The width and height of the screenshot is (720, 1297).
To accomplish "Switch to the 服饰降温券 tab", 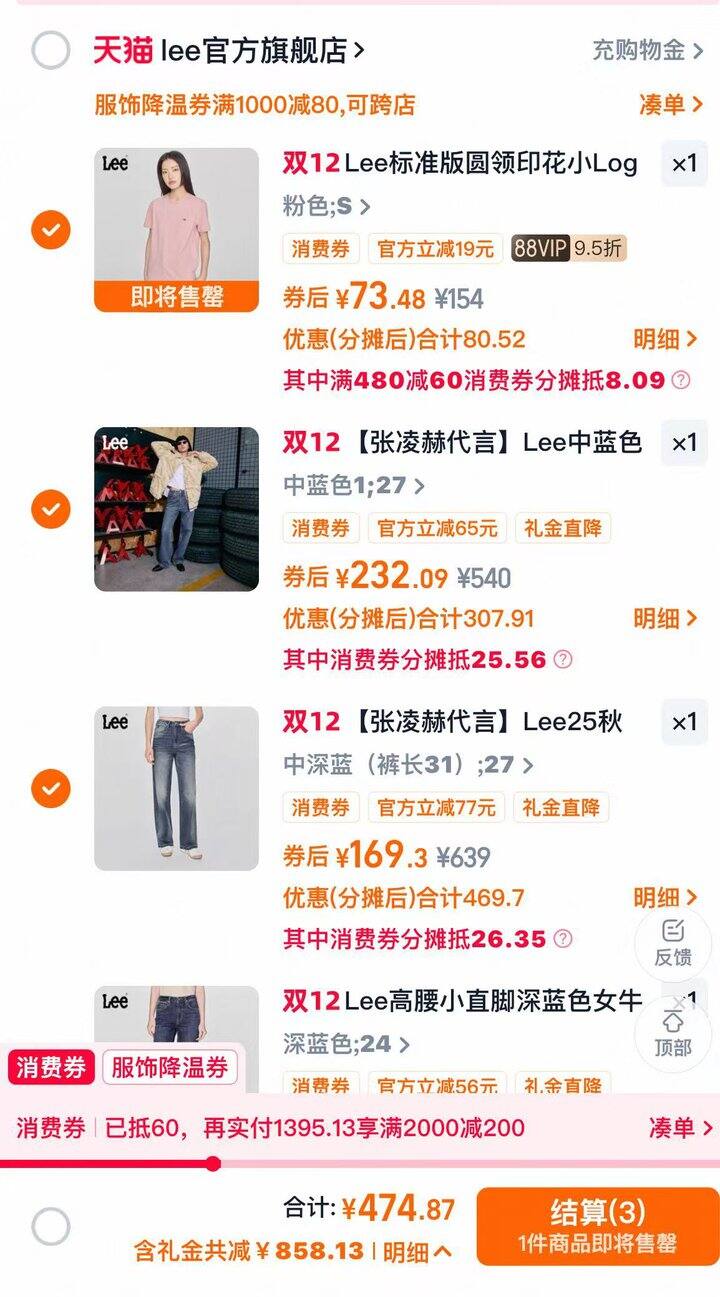I will click(x=170, y=1069).
